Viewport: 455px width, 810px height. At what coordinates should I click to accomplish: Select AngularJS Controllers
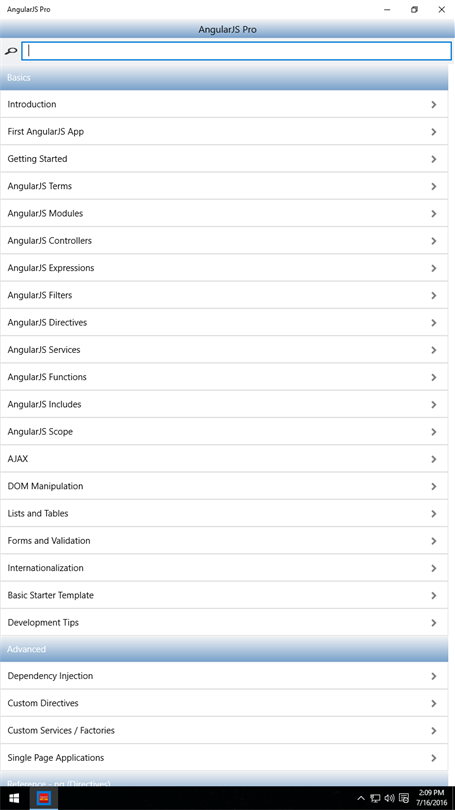click(224, 241)
